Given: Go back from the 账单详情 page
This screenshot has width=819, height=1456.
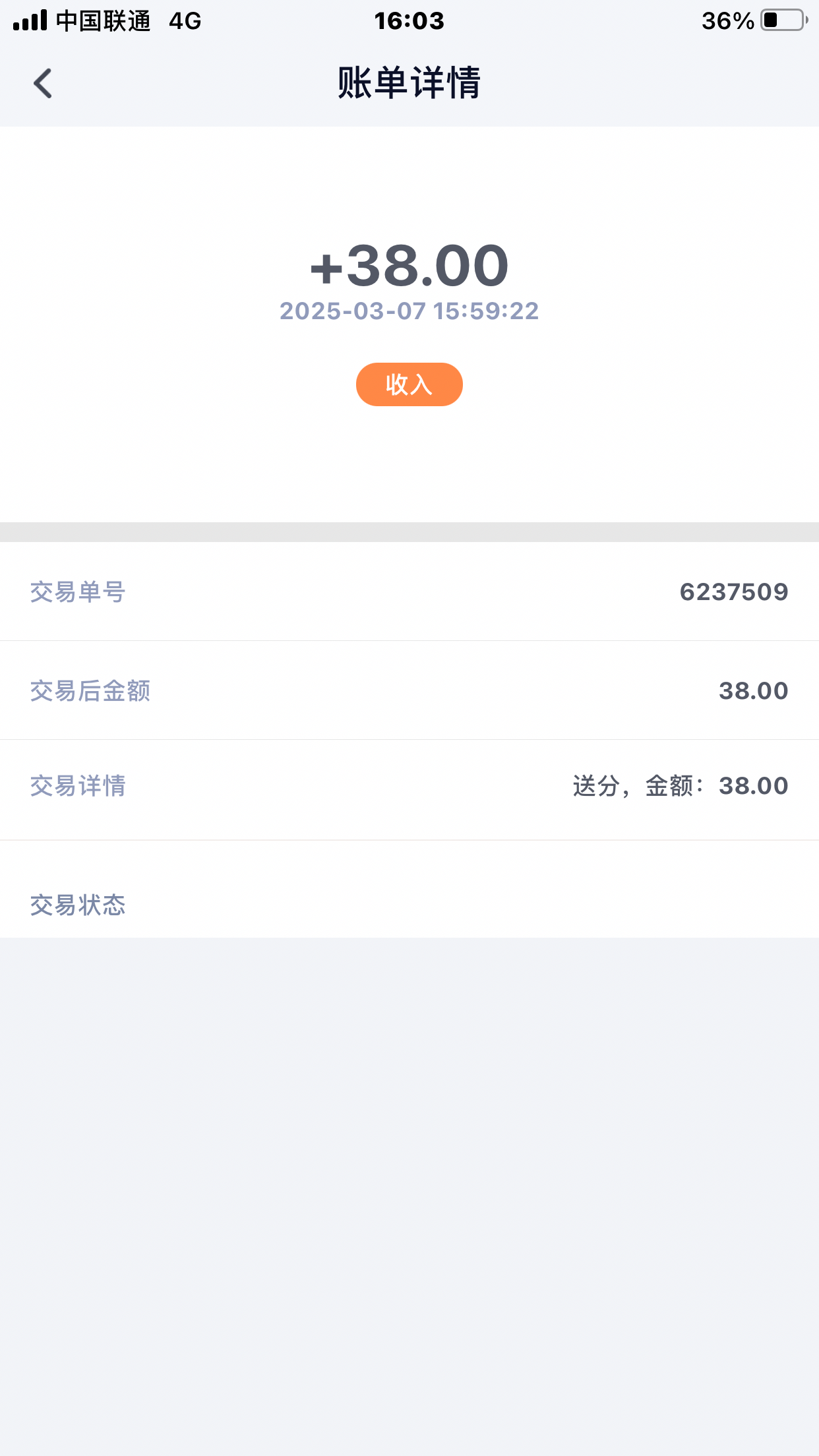Looking at the screenshot, I should coord(43,84).
